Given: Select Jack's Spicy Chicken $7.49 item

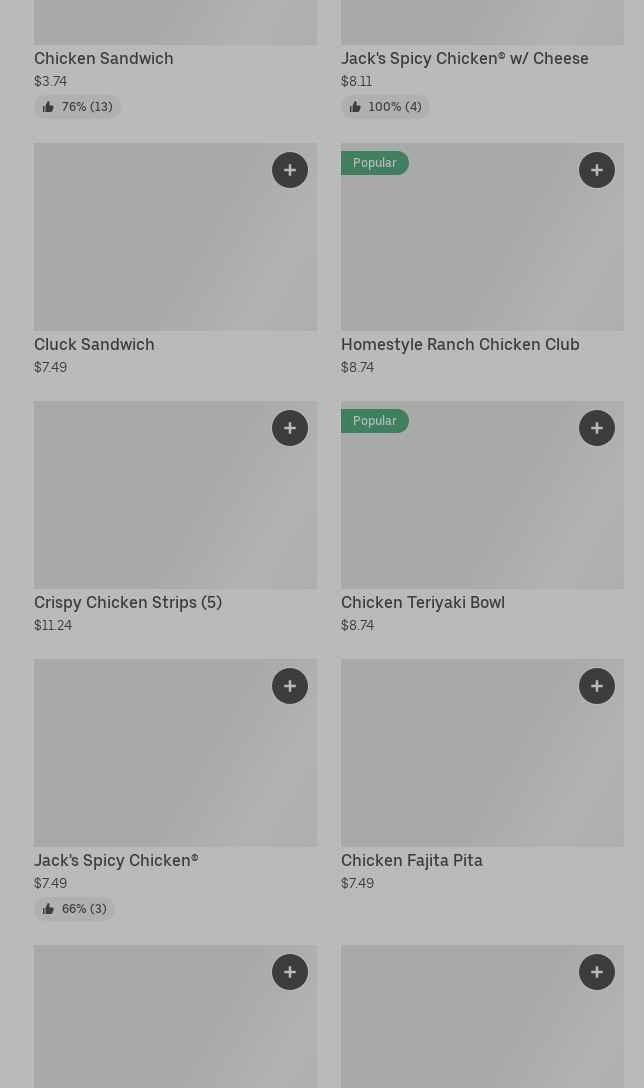Looking at the screenshot, I should (x=176, y=790).
